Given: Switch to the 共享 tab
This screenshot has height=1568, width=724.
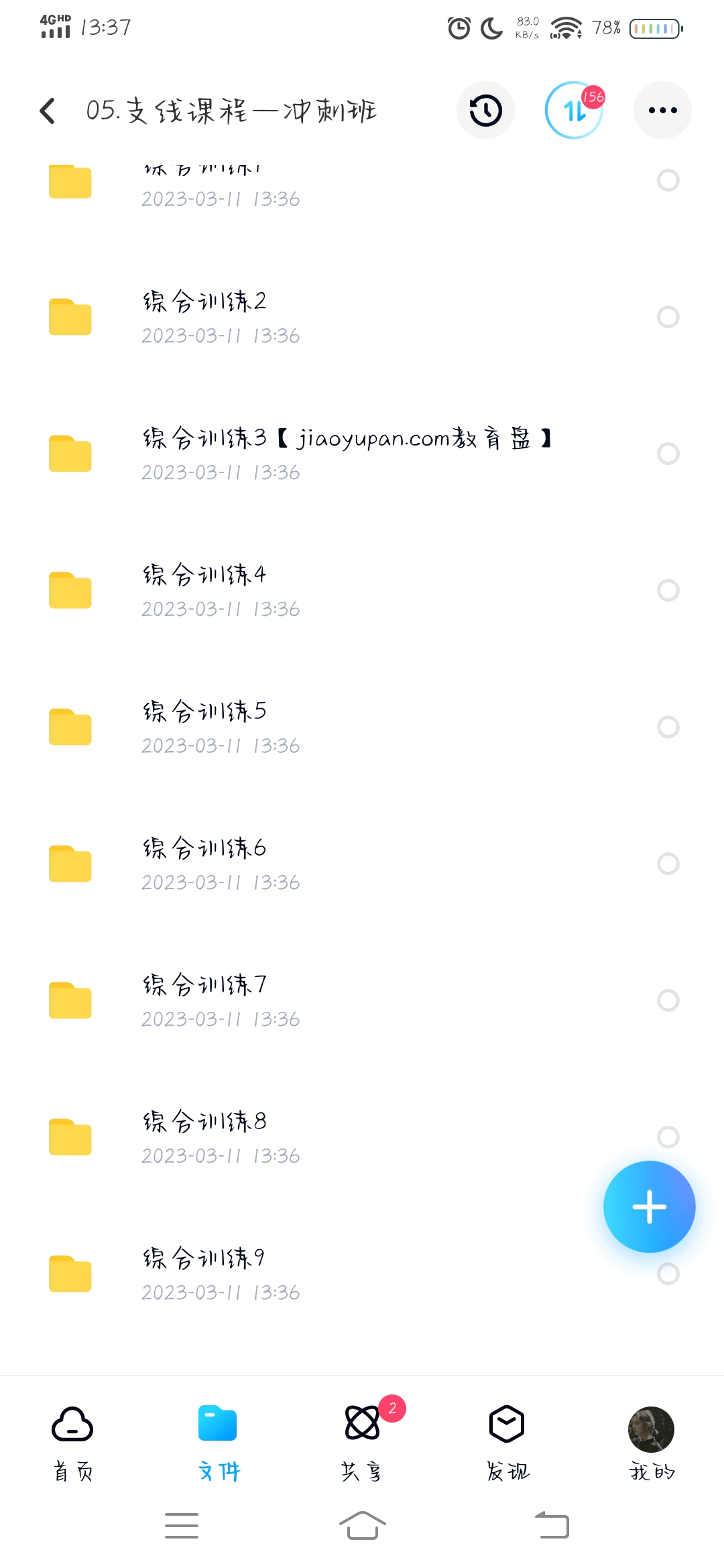Looking at the screenshot, I should coord(362,1441).
